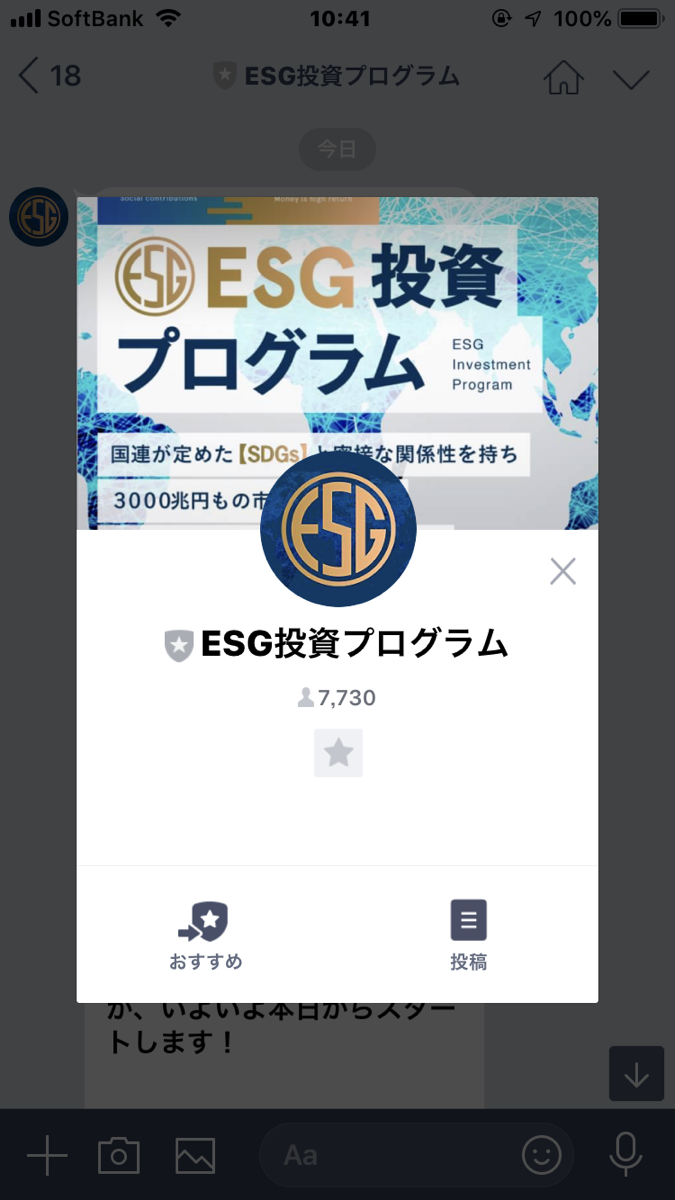Open the 投稿 posts button
Viewport: 675px width, 1200px height.
tap(468, 935)
